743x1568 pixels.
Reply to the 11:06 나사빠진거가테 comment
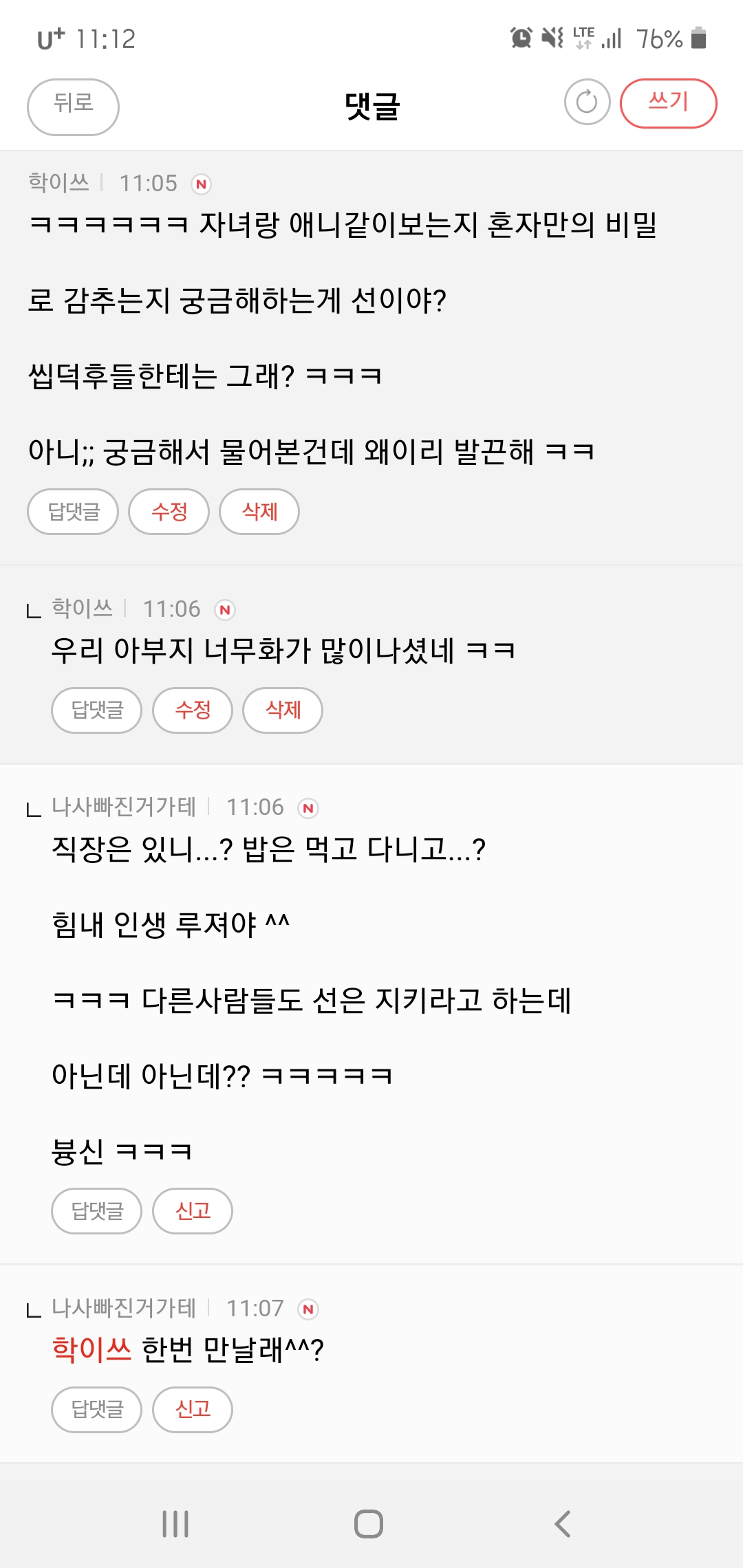pyautogui.click(x=96, y=1211)
